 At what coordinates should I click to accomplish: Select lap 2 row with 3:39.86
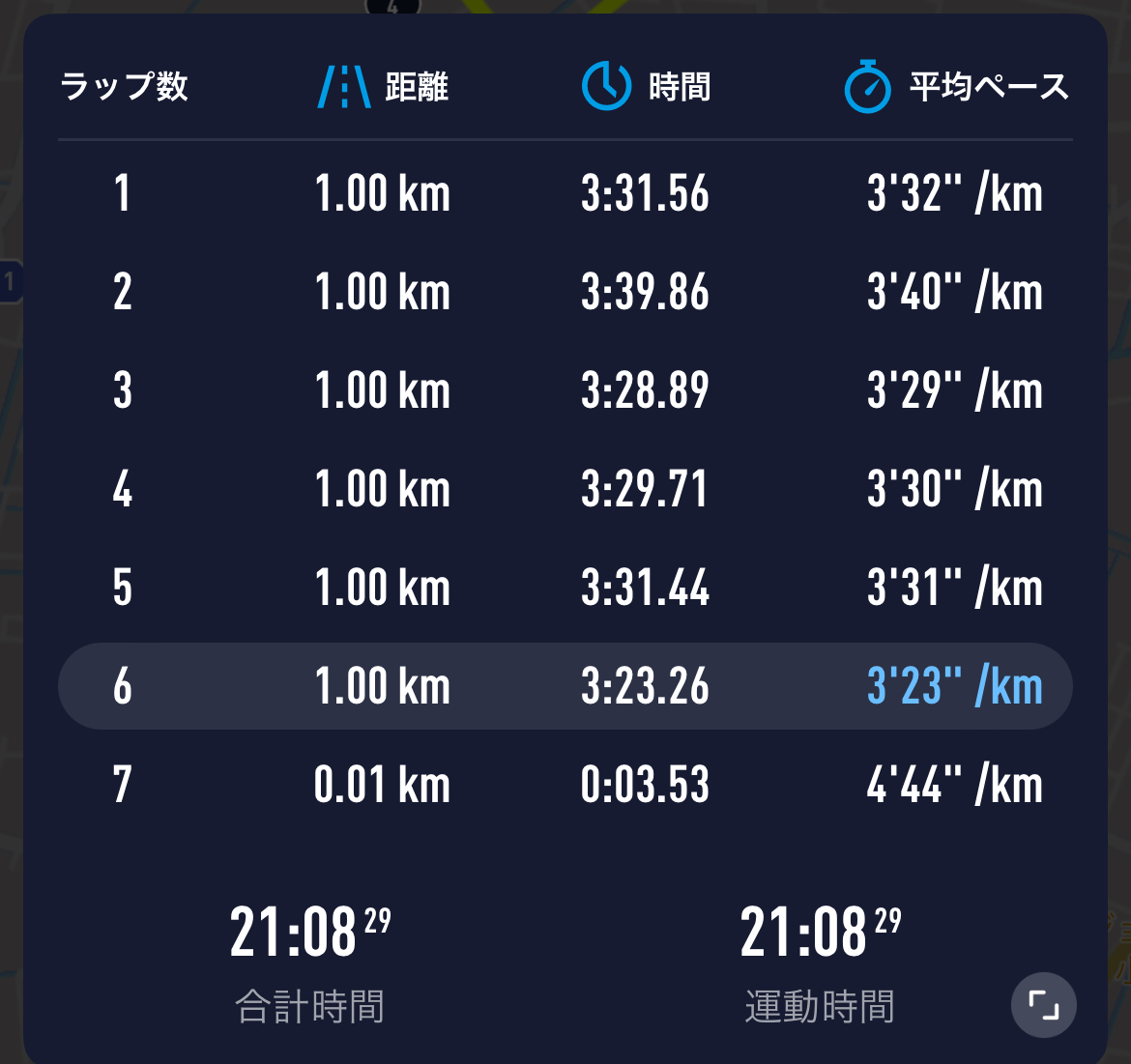(565, 292)
